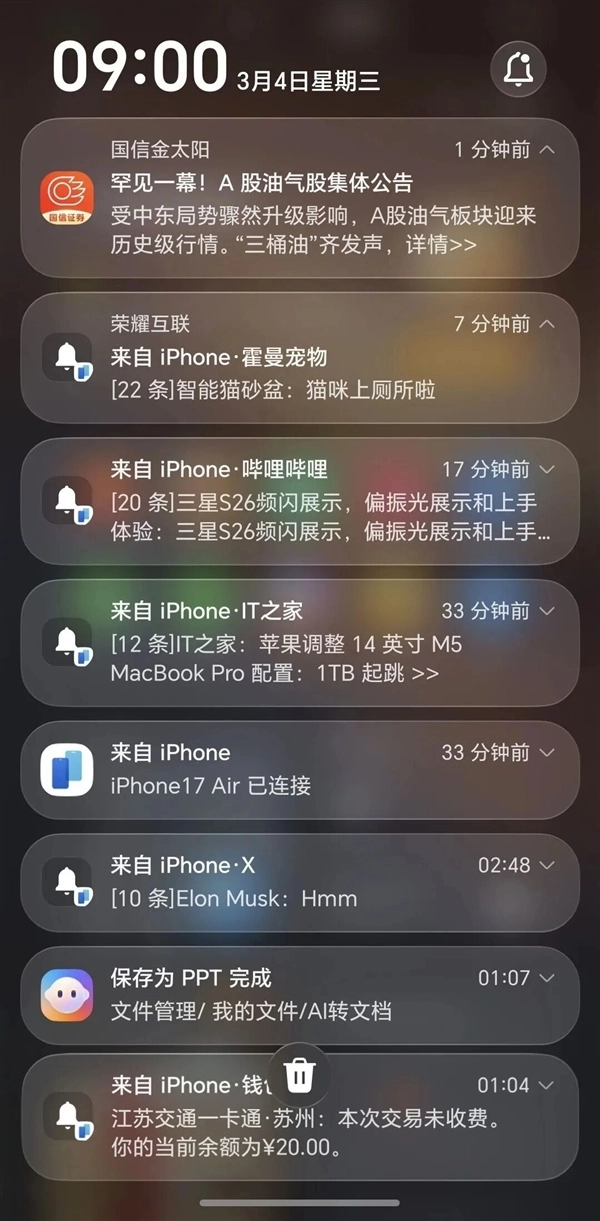Expand the 哔哩哔哩 notification chevron

click(547, 469)
